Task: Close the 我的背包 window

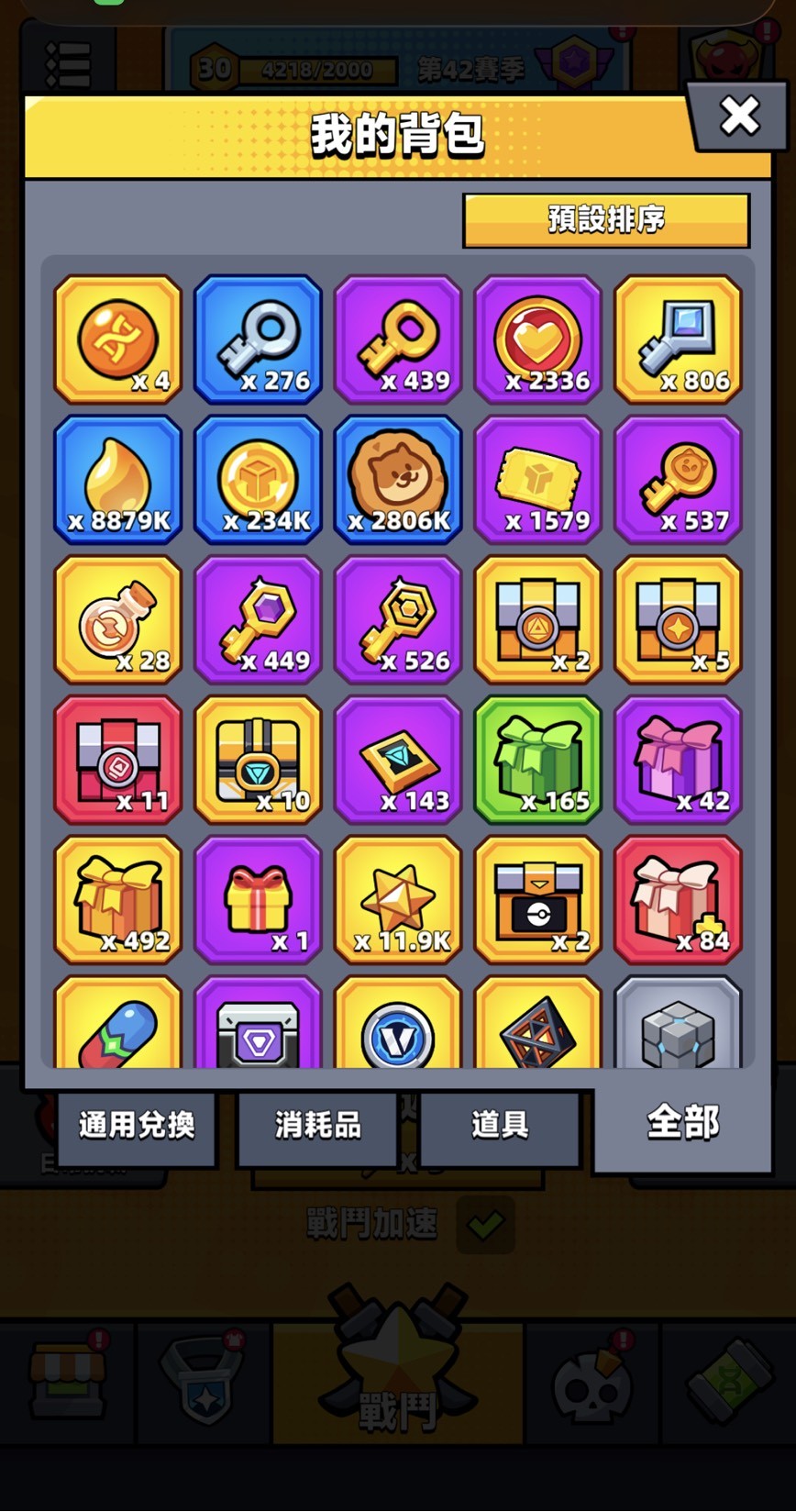Action: click(x=739, y=116)
